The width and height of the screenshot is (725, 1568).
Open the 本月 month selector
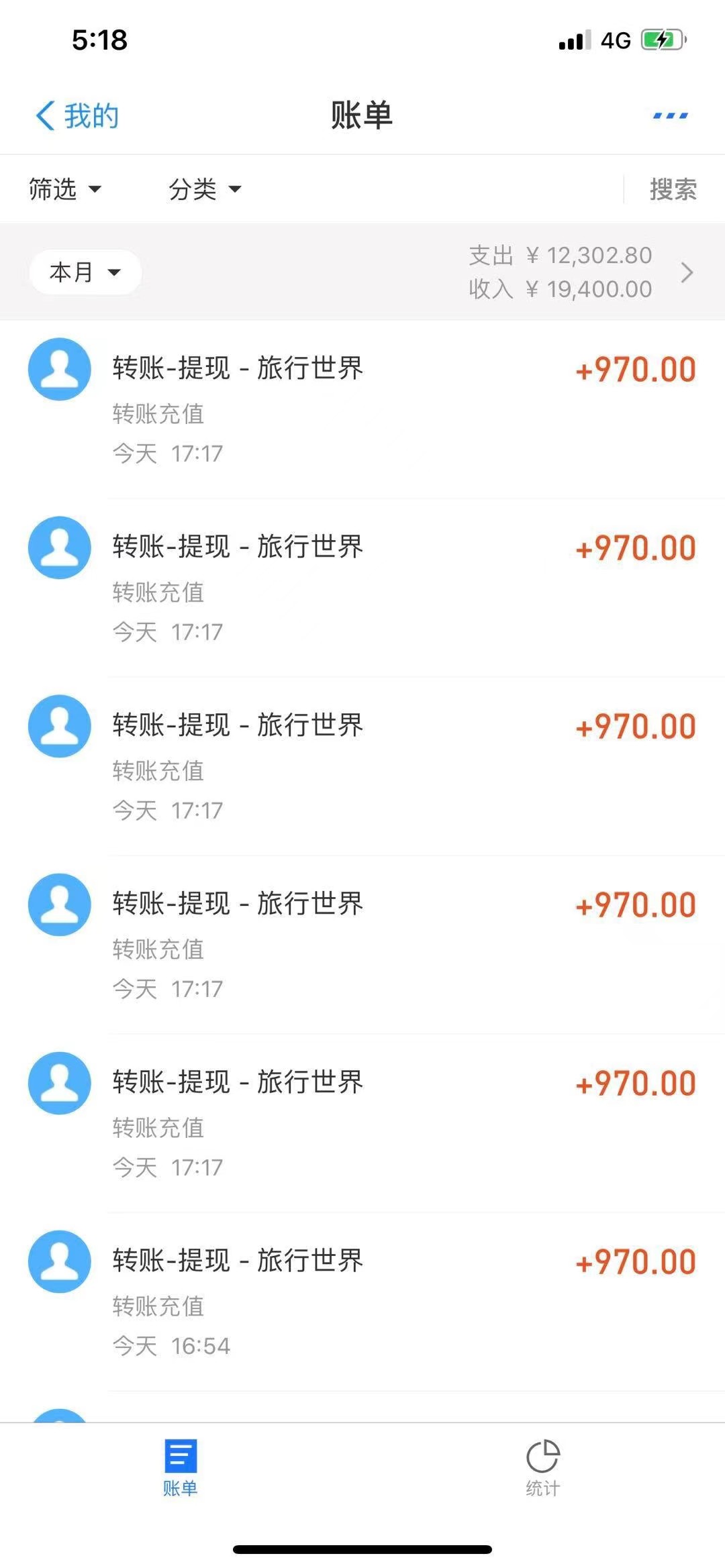tap(85, 272)
